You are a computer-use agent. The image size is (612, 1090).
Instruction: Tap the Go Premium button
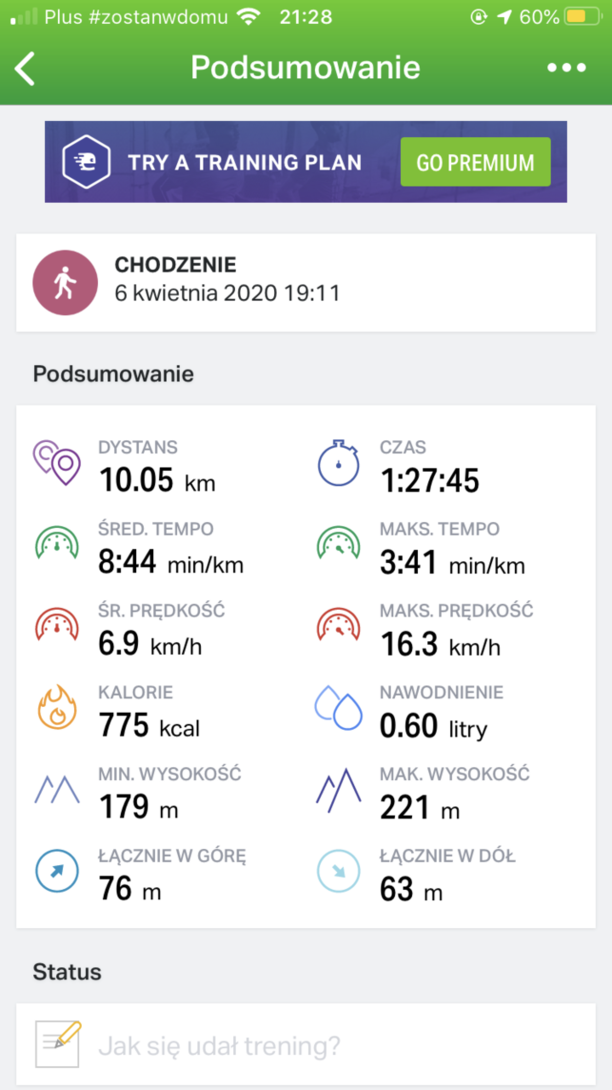[475, 162]
